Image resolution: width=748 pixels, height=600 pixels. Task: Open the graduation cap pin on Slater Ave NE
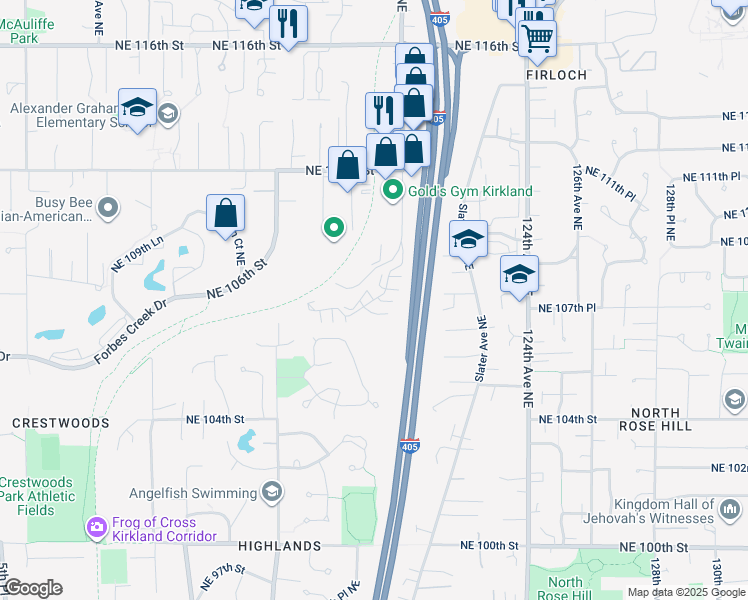[468, 242]
